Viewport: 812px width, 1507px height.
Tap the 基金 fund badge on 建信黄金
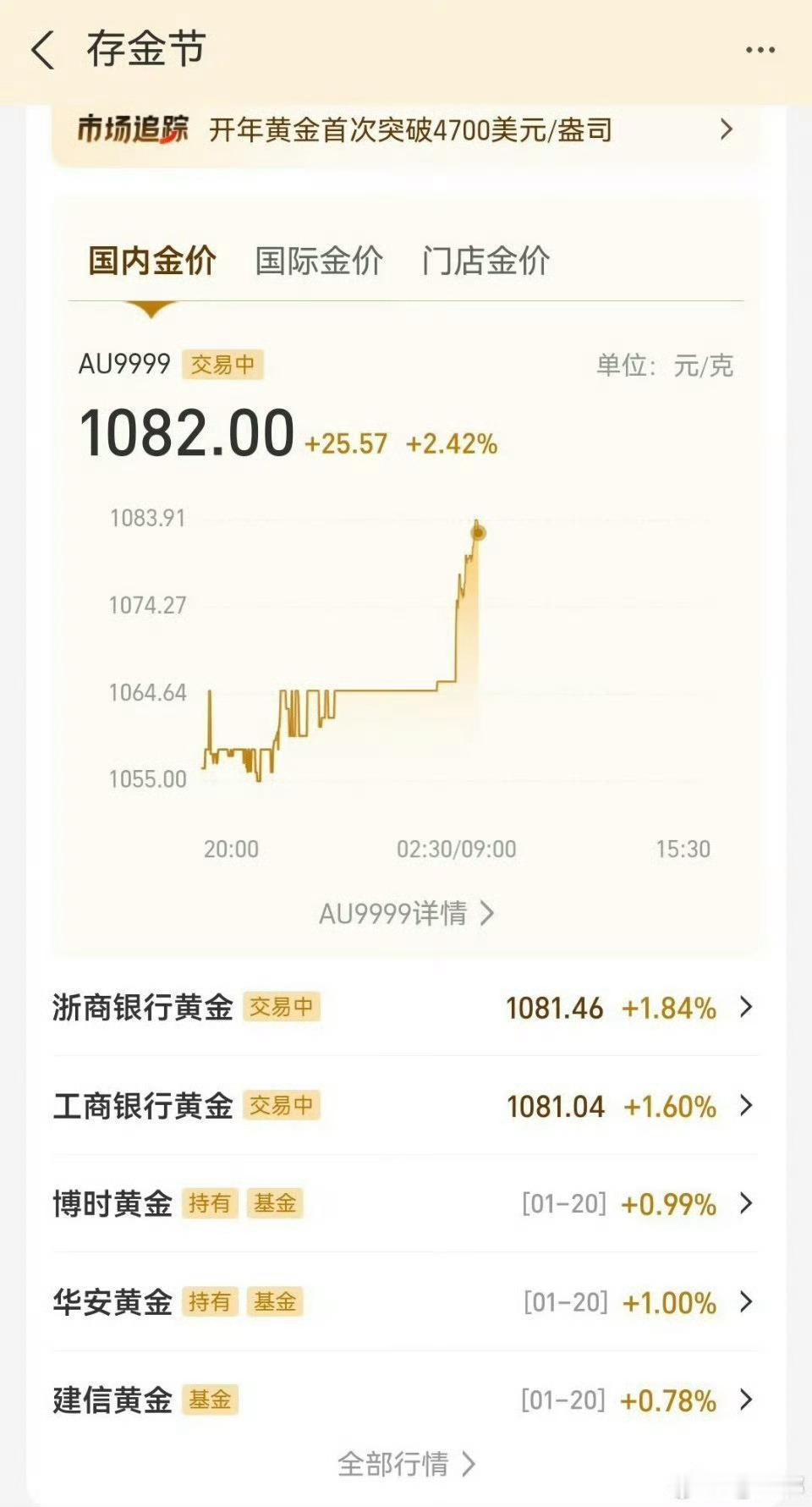coord(212,1402)
